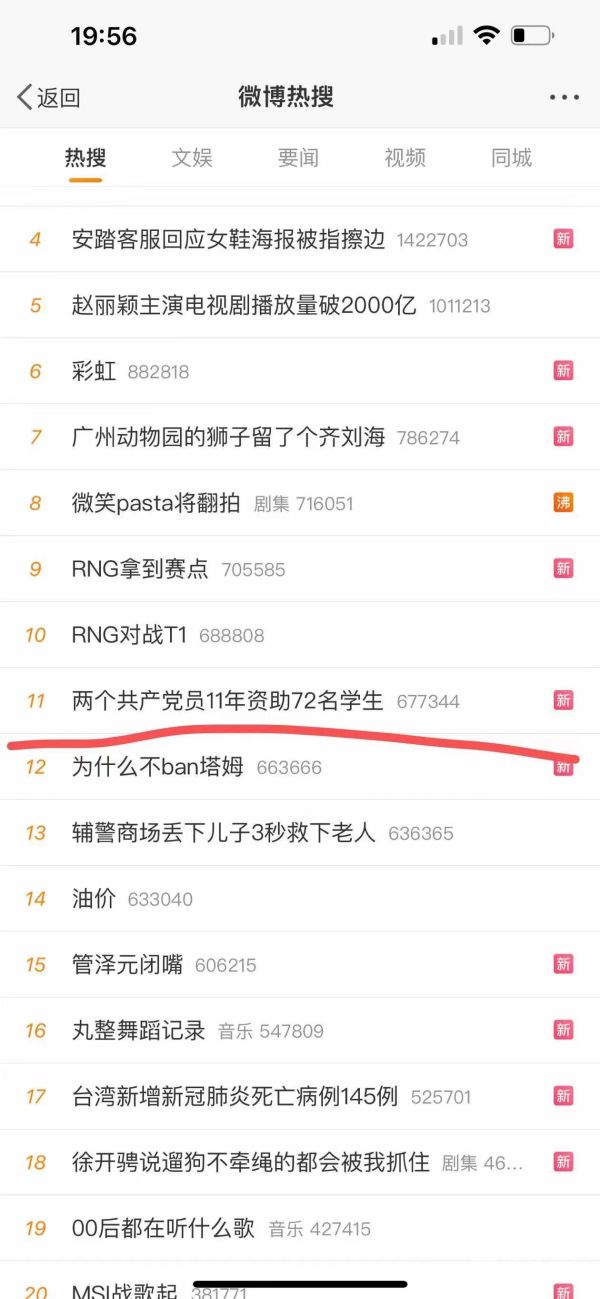The height and width of the screenshot is (1299, 600).
Task: Open the three-dot overflow menu
Action: pos(564,97)
